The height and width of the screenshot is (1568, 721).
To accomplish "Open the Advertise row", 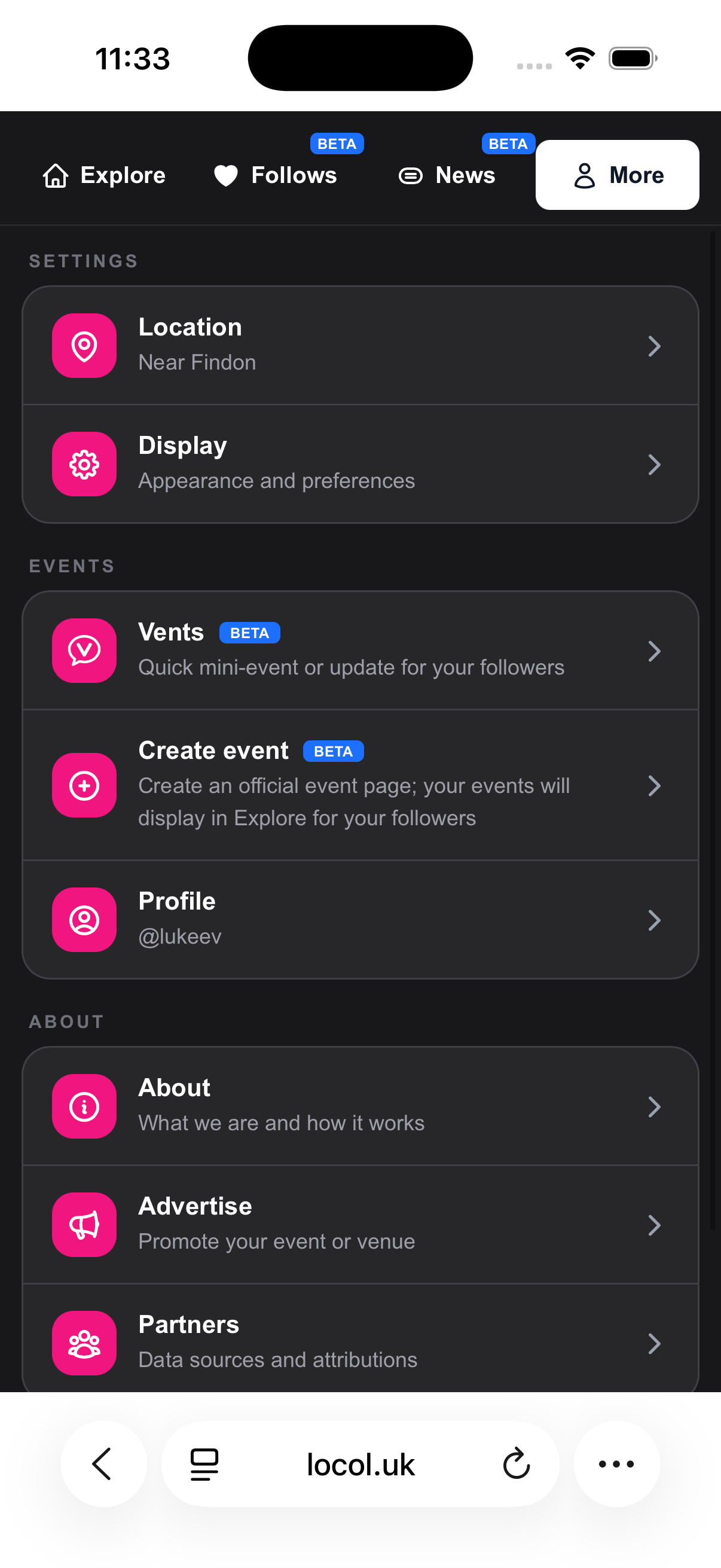I will coord(360,1225).
